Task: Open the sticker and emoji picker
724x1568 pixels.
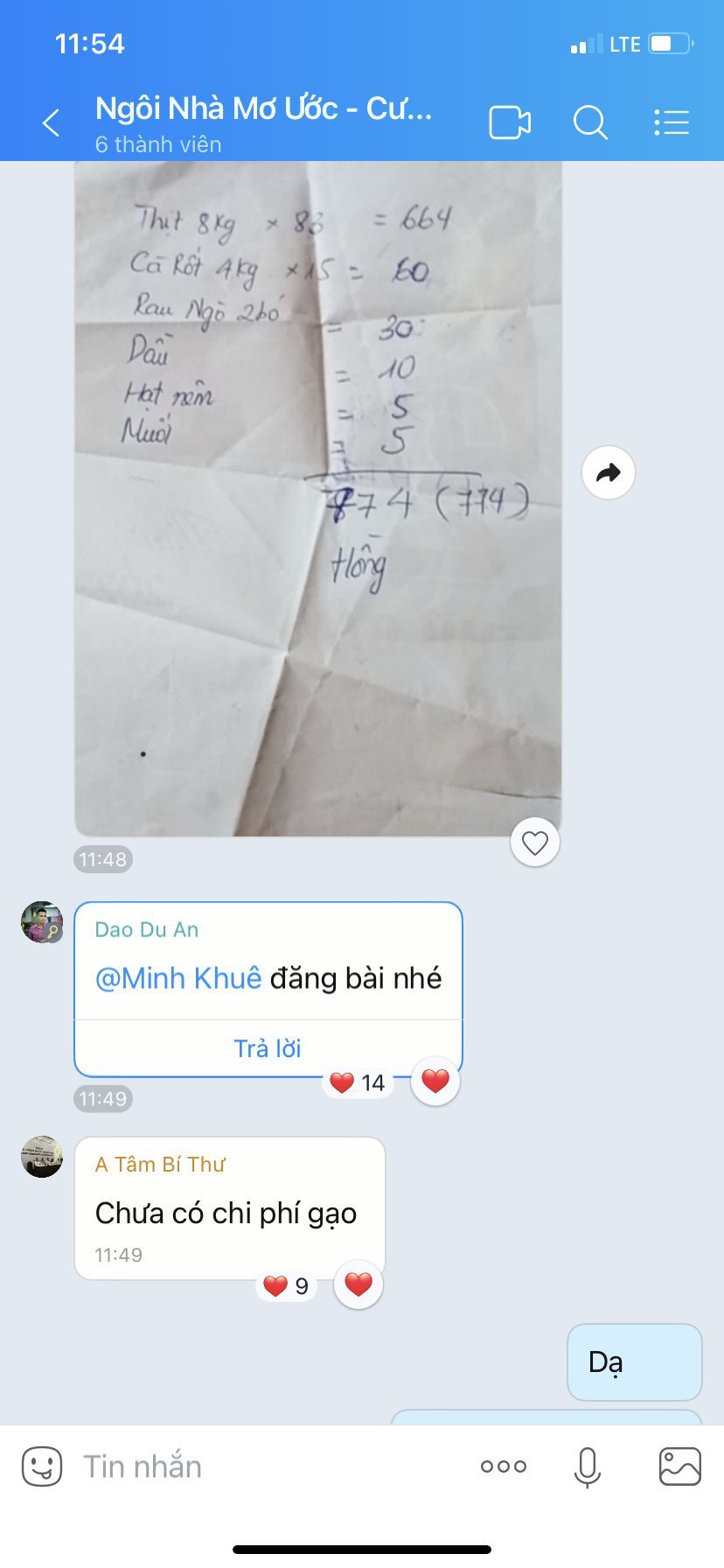Action: click(42, 1466)
